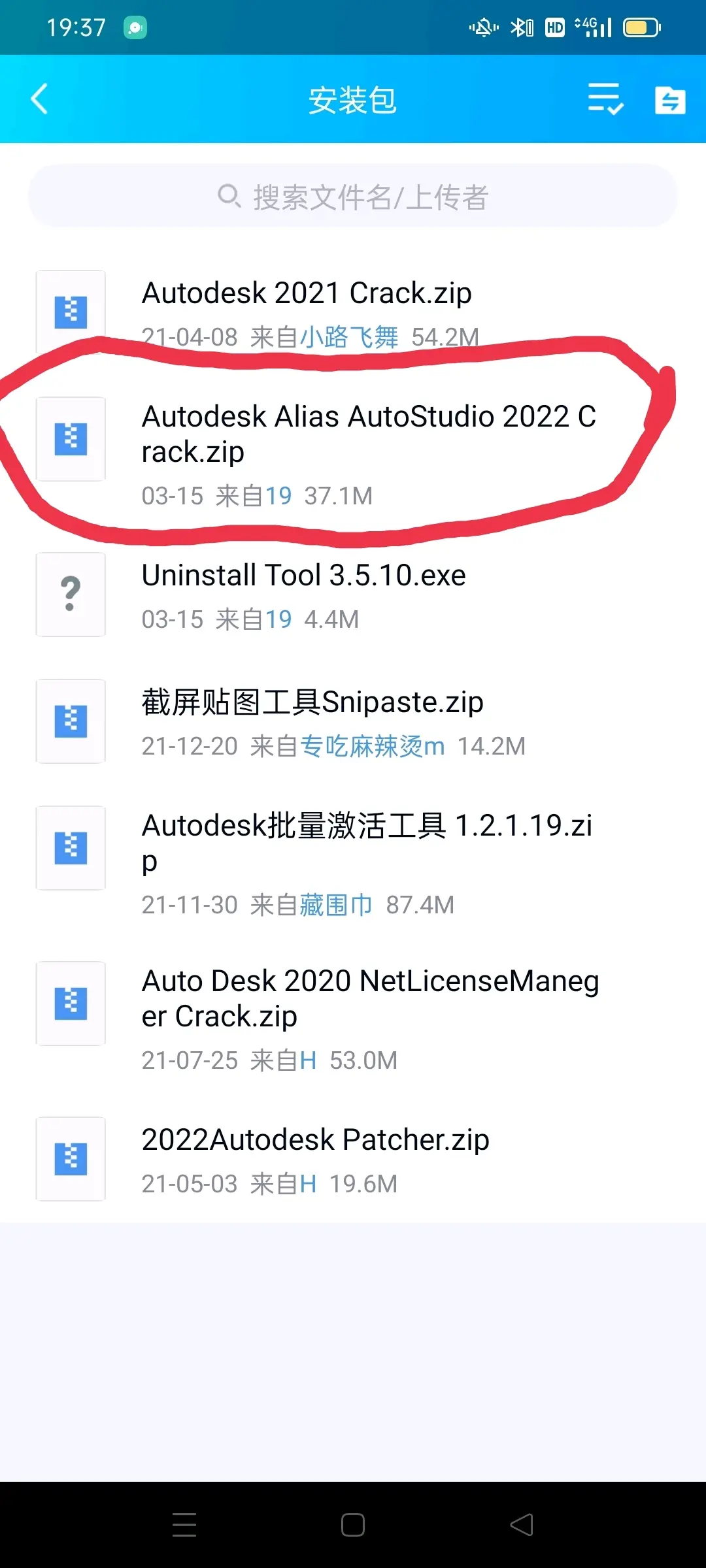
Task: View uploader 专吃麻辣烫m's profile
Action: coord(373,746)
